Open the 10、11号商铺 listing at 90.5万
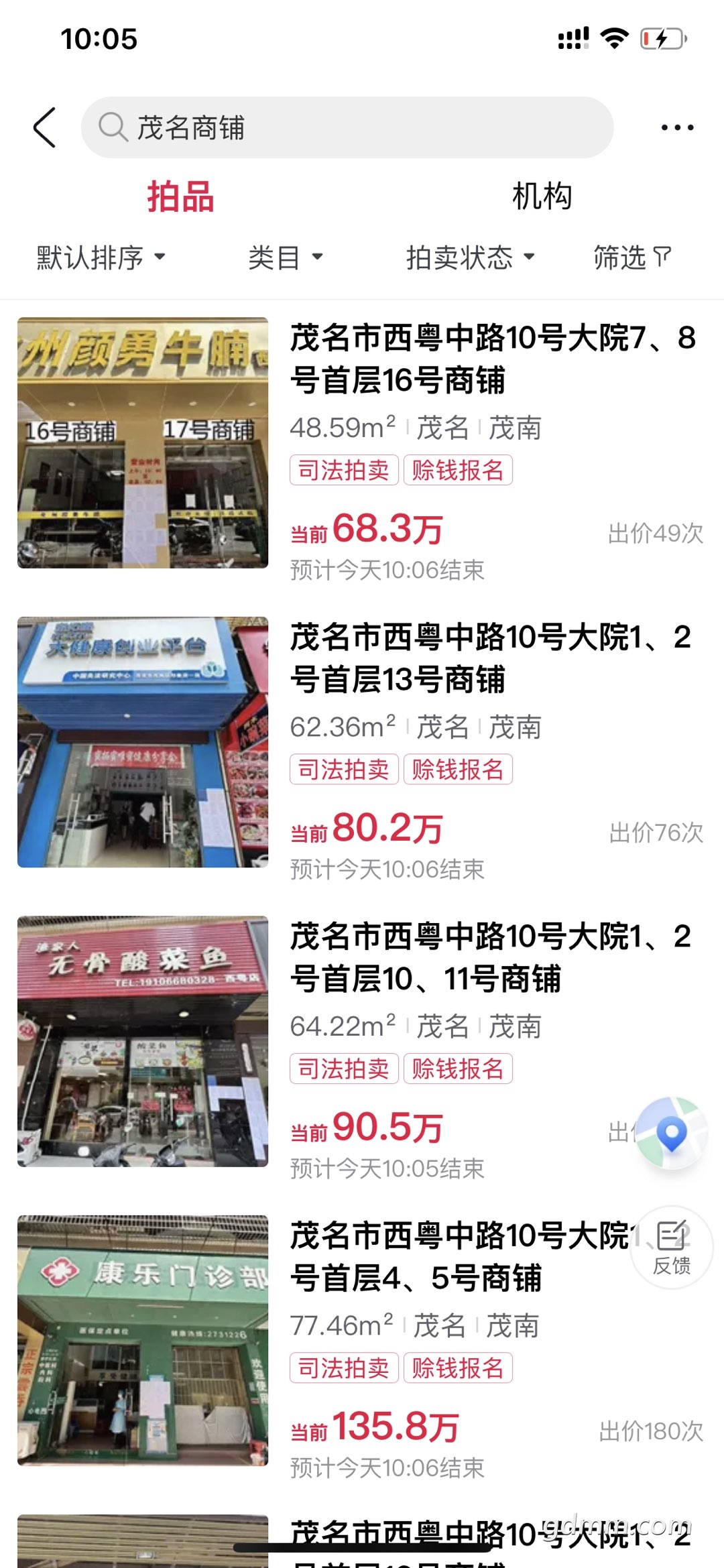The height and width of the screenshot is (1568, 724). tap(362, 1042)
